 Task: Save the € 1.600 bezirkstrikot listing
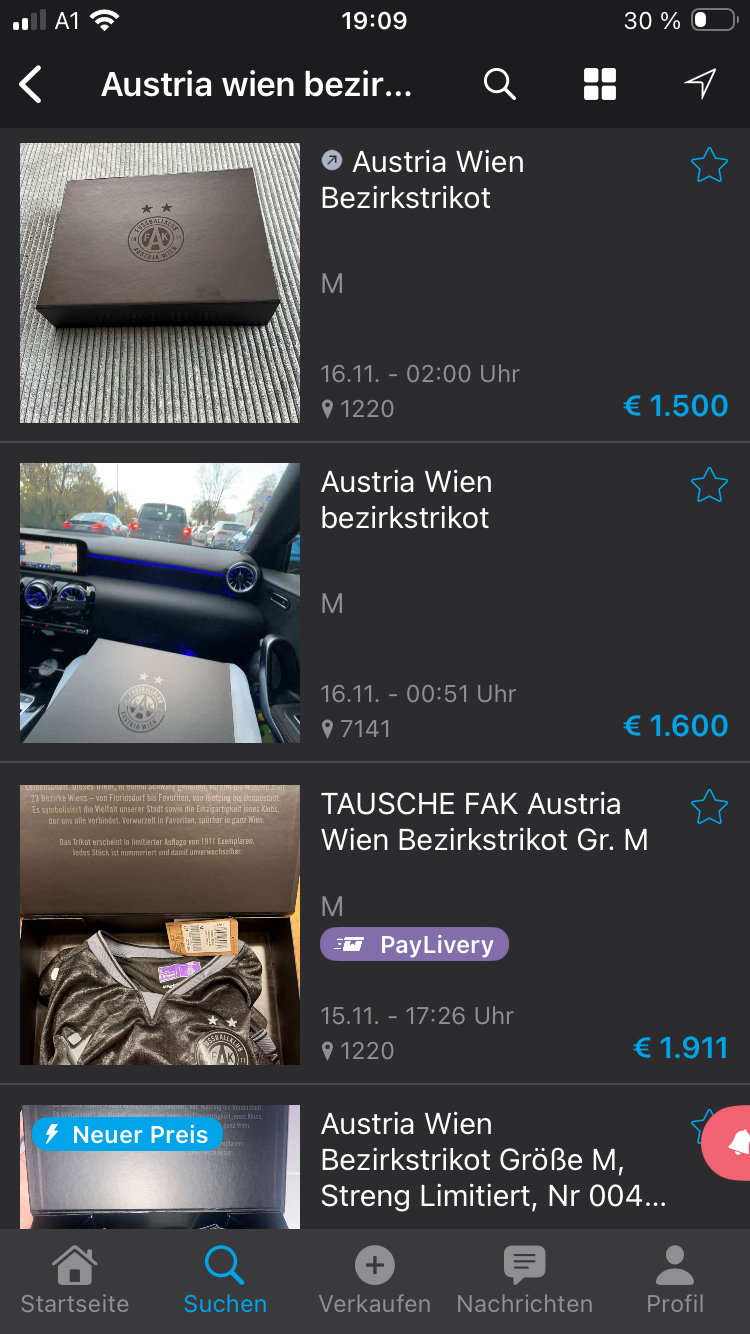[x=709, y=485]
